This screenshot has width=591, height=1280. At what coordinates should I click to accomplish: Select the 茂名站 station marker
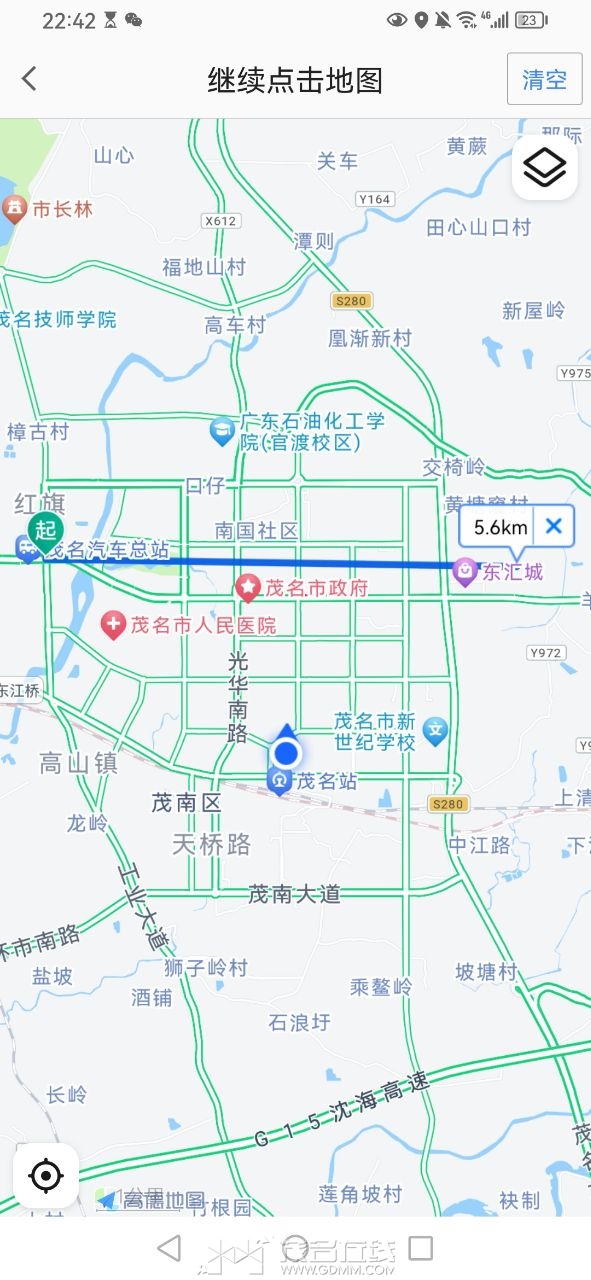pos(279,781)
